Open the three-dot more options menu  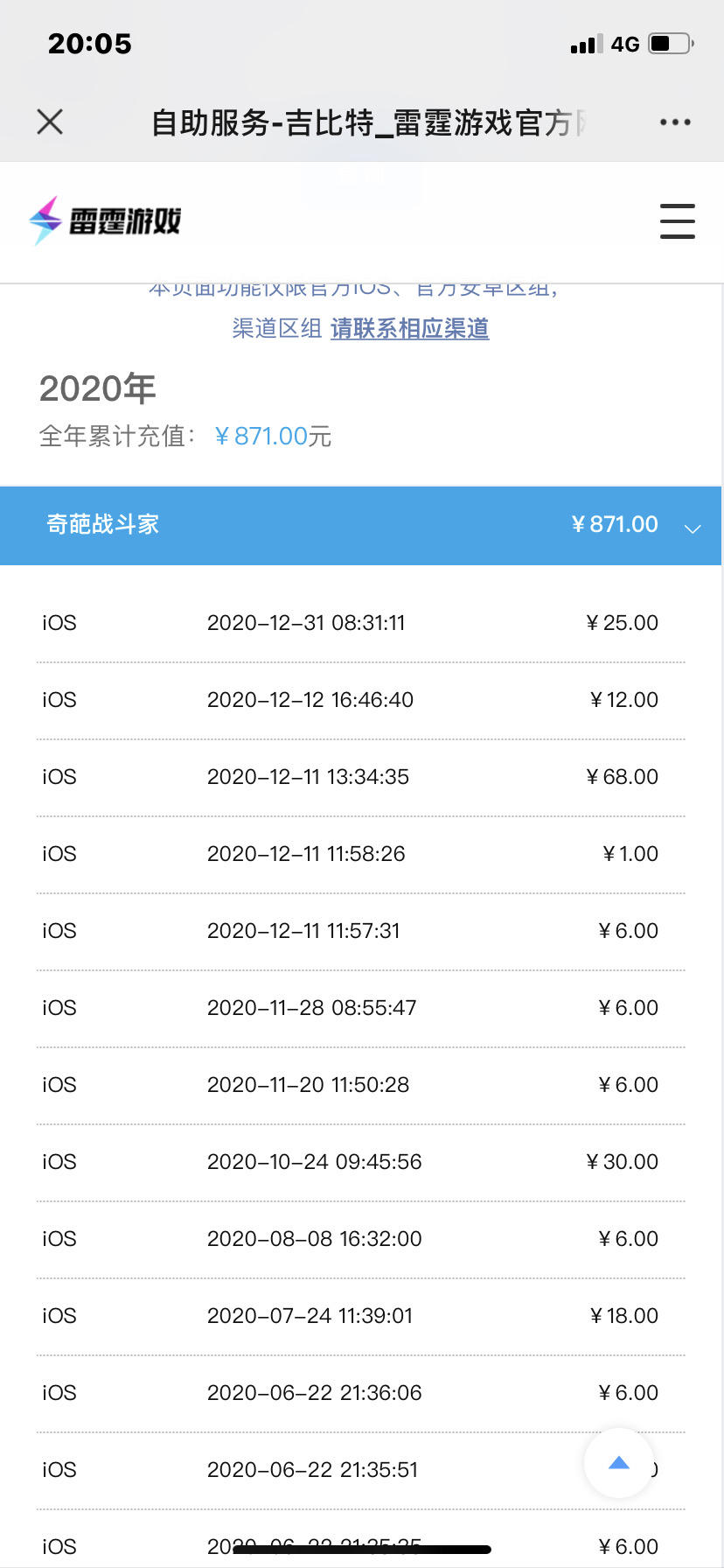coord(675,122)
